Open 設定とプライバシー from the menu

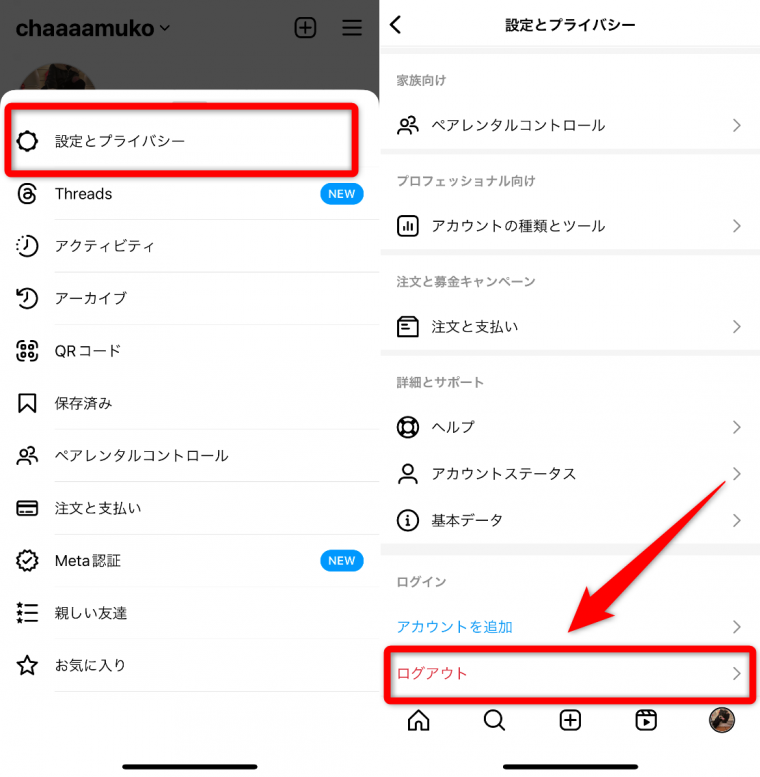(x=120, y=141)
